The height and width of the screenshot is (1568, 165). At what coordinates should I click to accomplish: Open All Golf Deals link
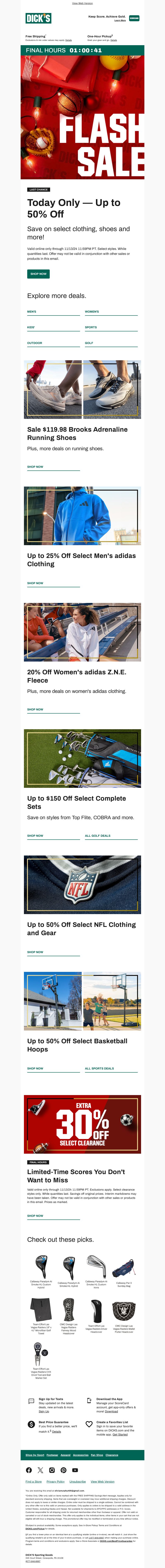(97, 836)
